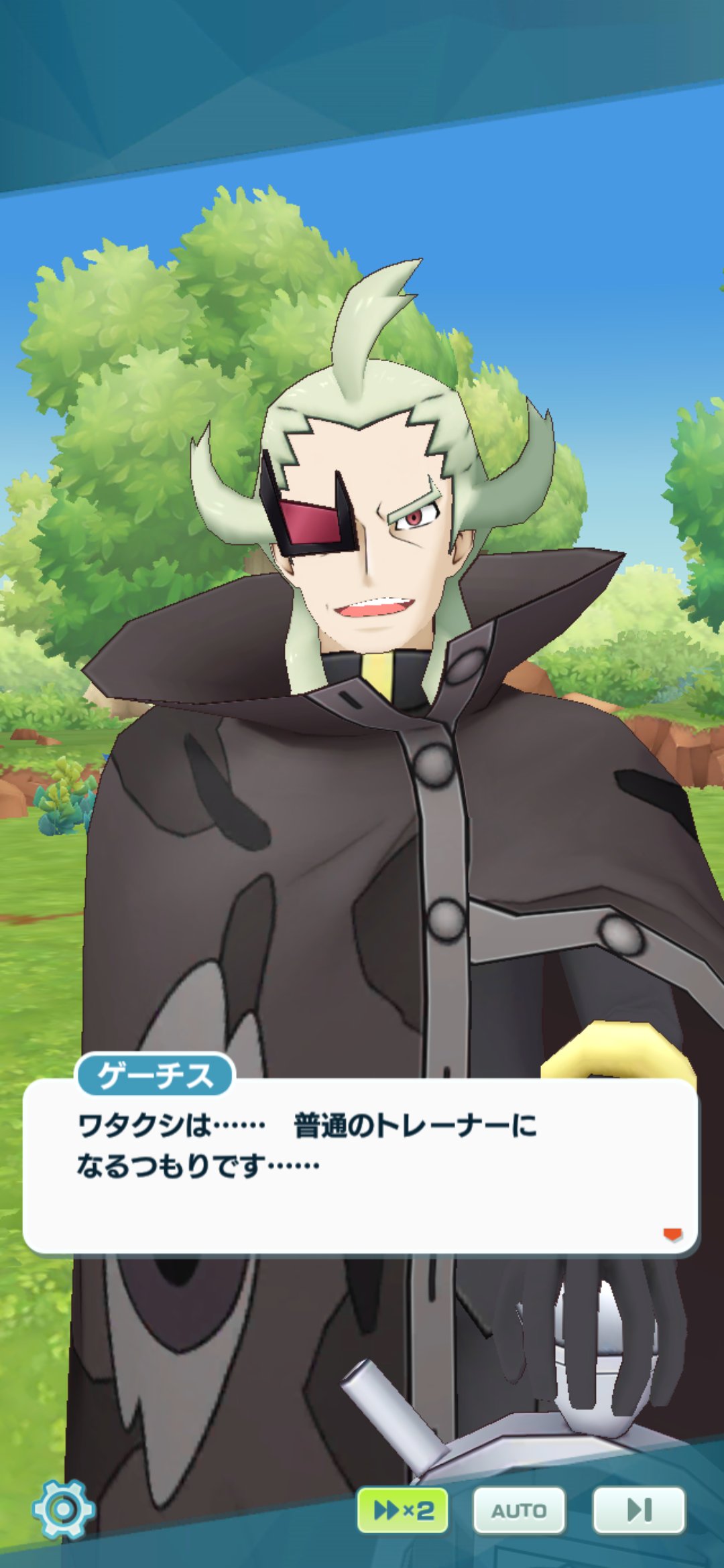
Task: Toggle the x2 fast-forward speed button
Action: (x=403, y=1510)
